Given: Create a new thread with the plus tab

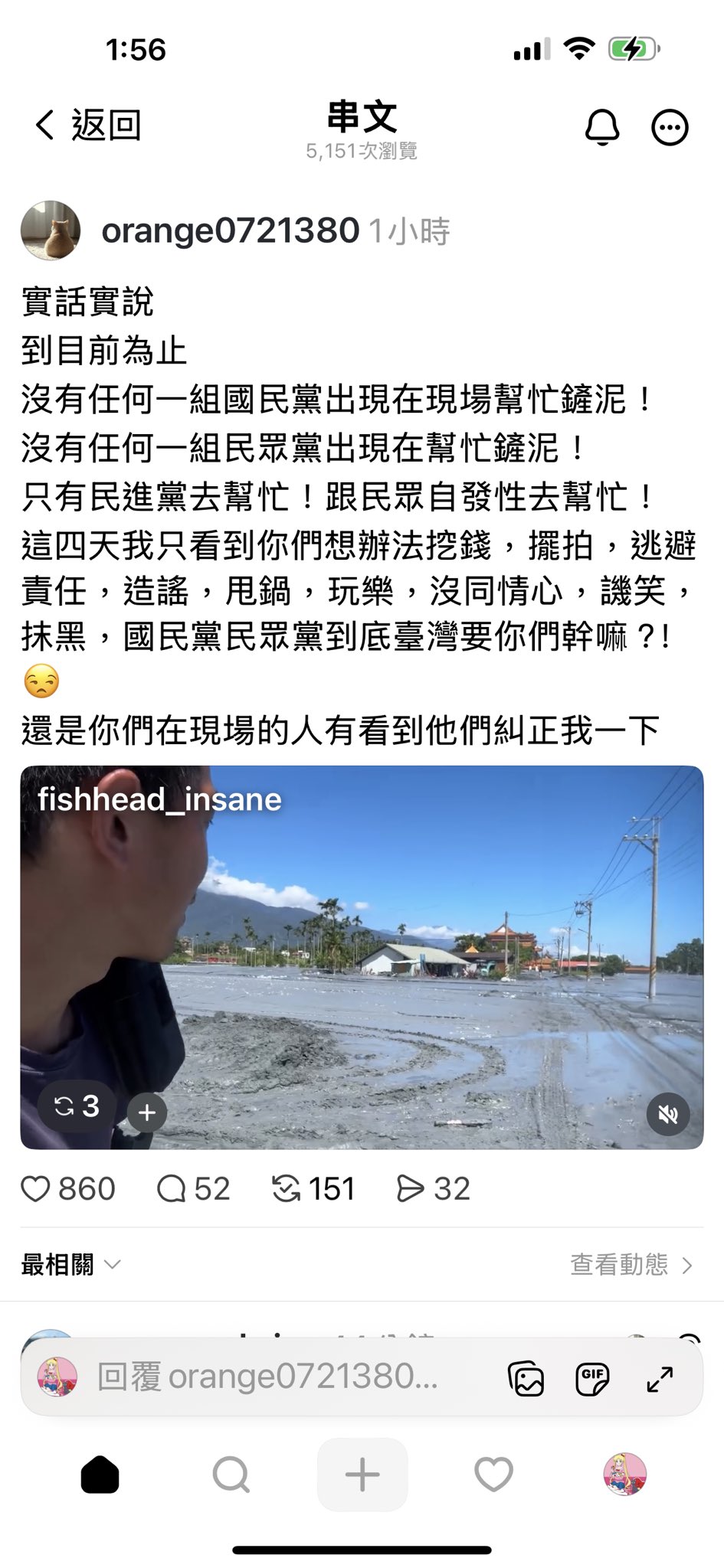Looking at the screenshot, I should pyautogui.click(x=362, y=1474).
